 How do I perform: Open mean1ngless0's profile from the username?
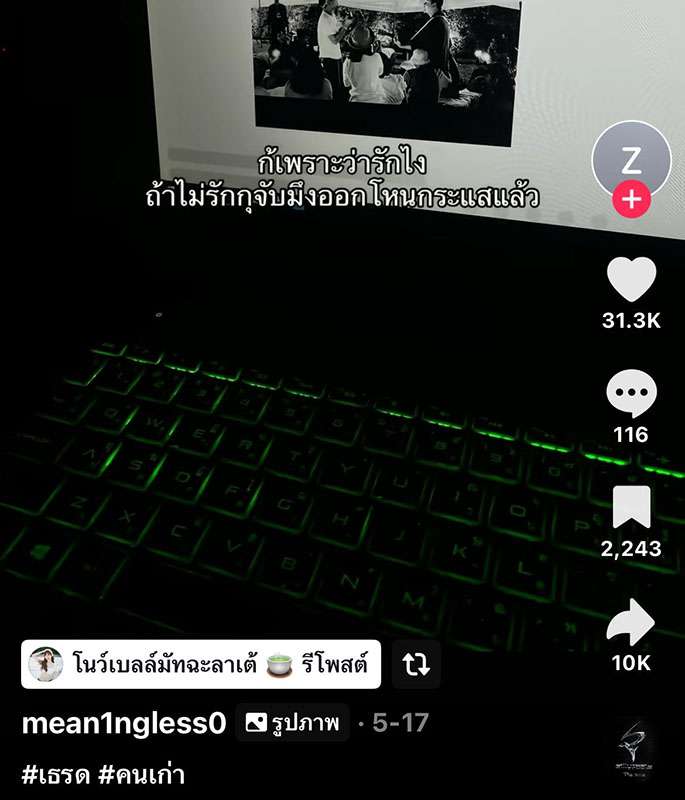pyautogui.click(x=124, y=724)
